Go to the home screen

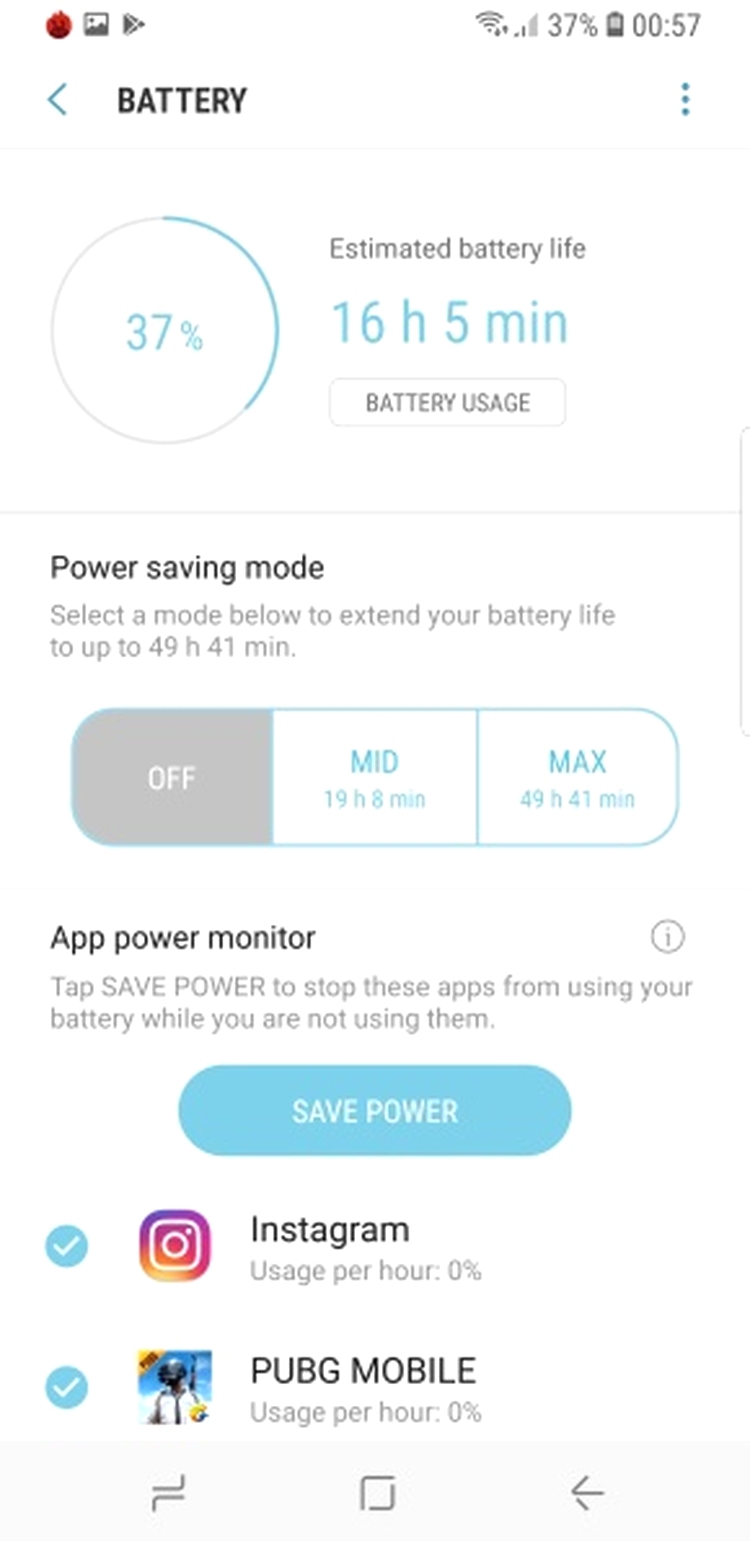377,1494
